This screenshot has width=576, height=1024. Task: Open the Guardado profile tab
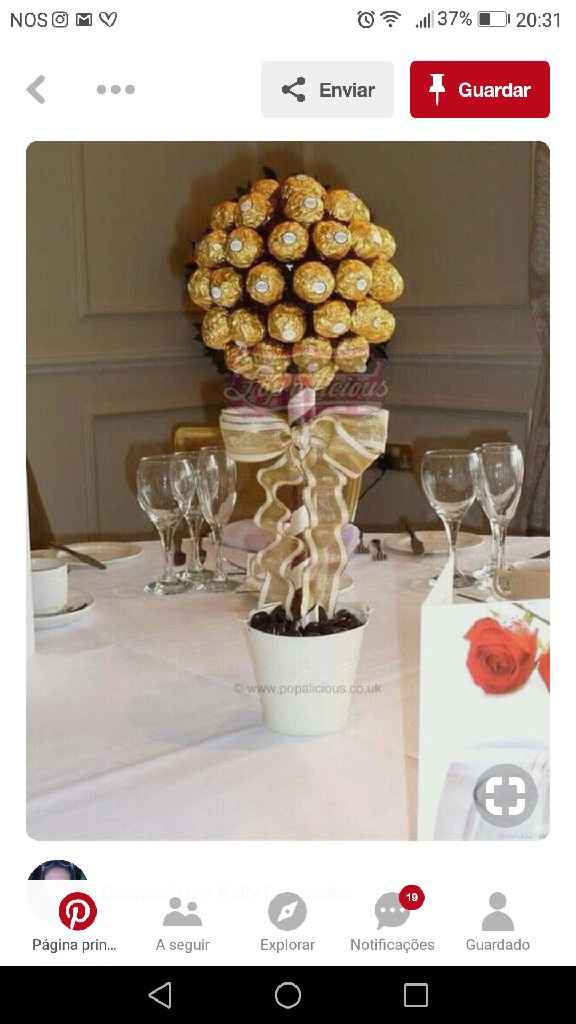point(498,921)
